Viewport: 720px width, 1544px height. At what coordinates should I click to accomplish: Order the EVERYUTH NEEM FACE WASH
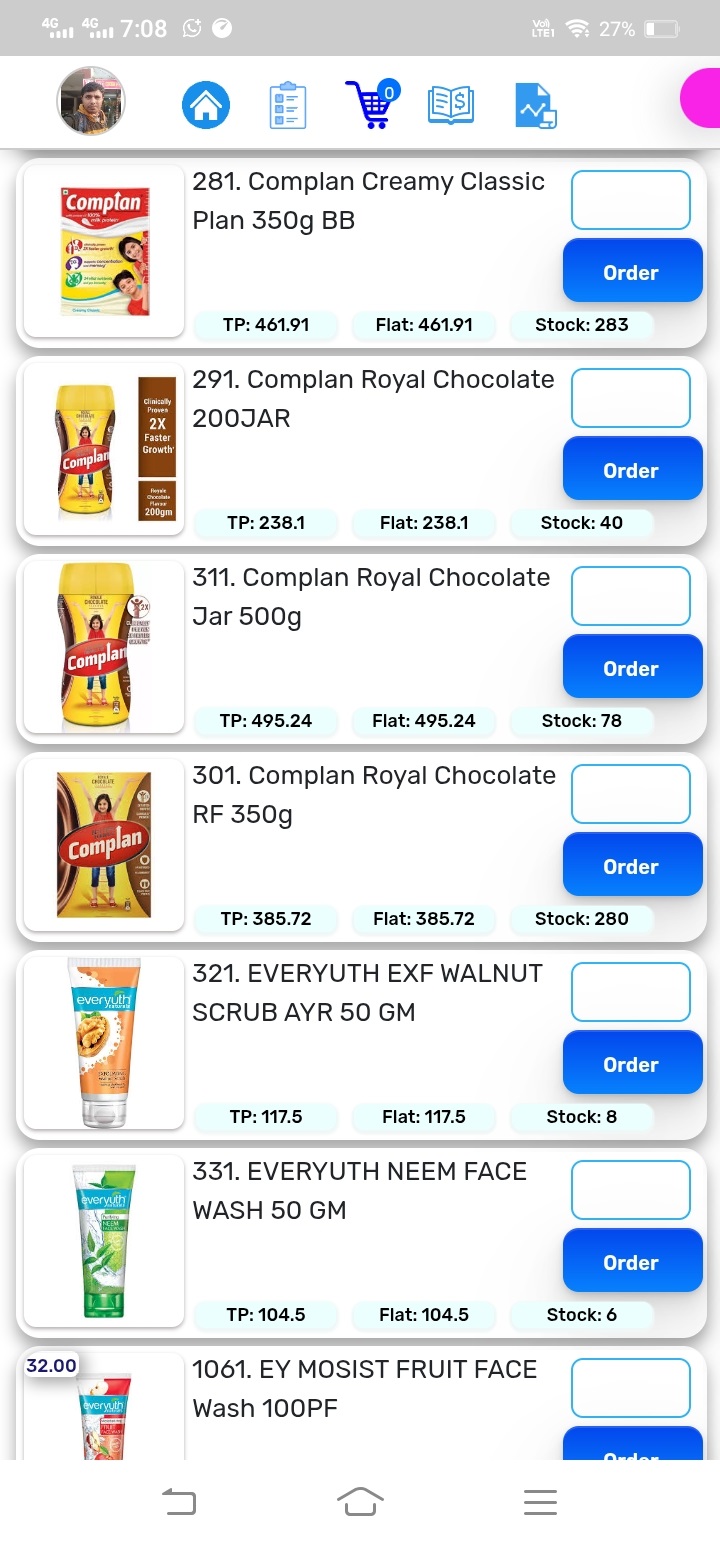coord(632,1261)
